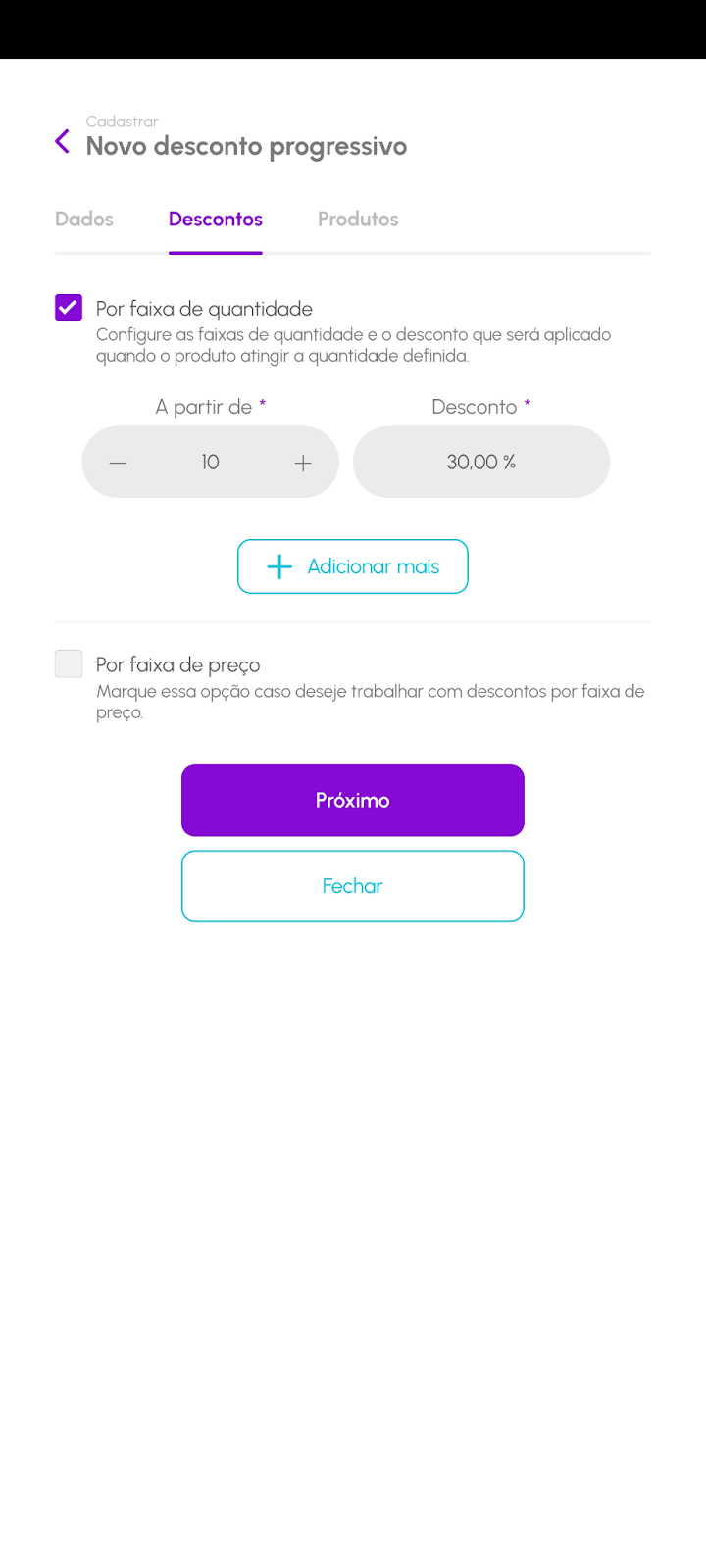Uncheck Por faixa de quantidade
706x1568 pixels.
pos(69,308)
